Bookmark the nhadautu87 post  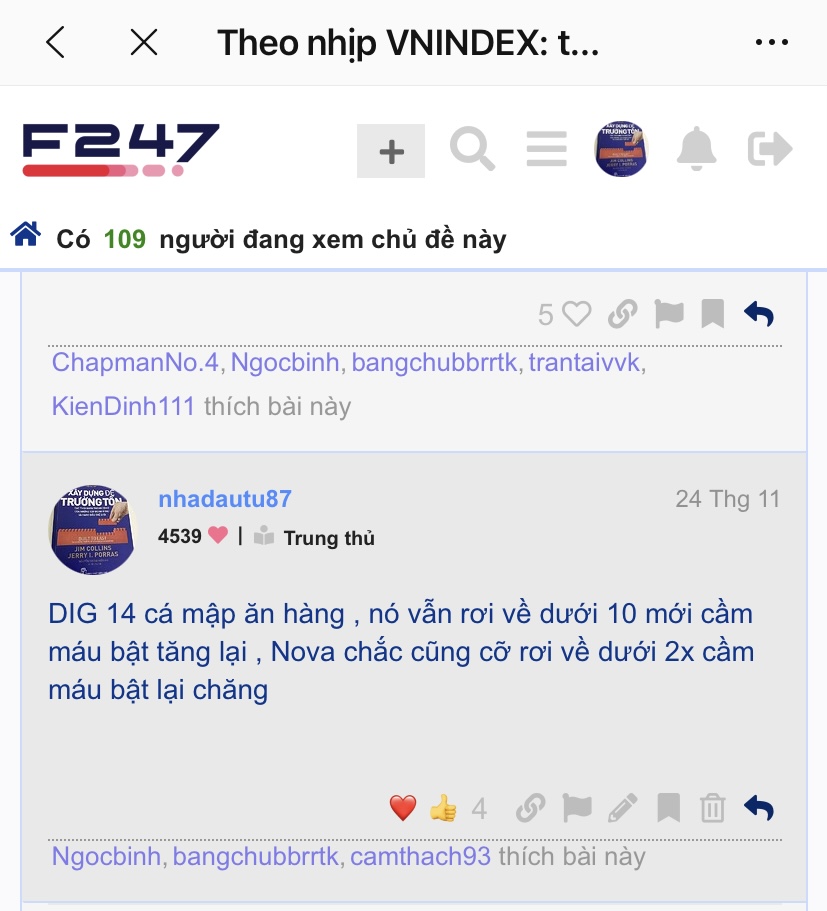click(x=668, y=807)
